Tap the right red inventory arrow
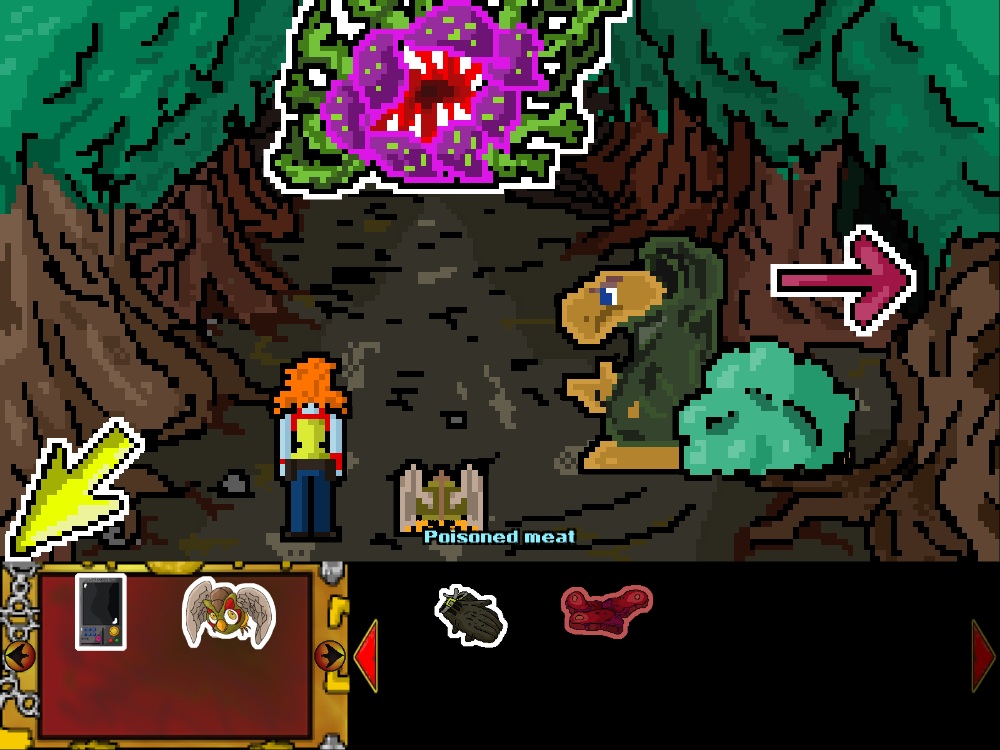 click(x=984, y=655)
